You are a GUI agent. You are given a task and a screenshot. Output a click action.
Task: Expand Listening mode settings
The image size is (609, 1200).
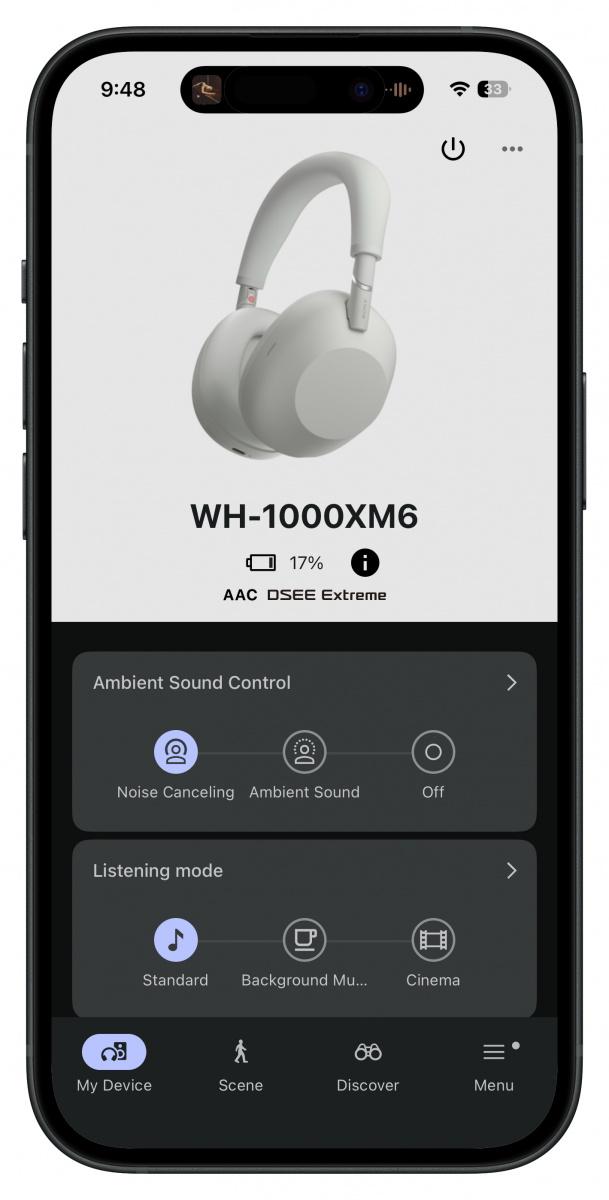[511, 871]
